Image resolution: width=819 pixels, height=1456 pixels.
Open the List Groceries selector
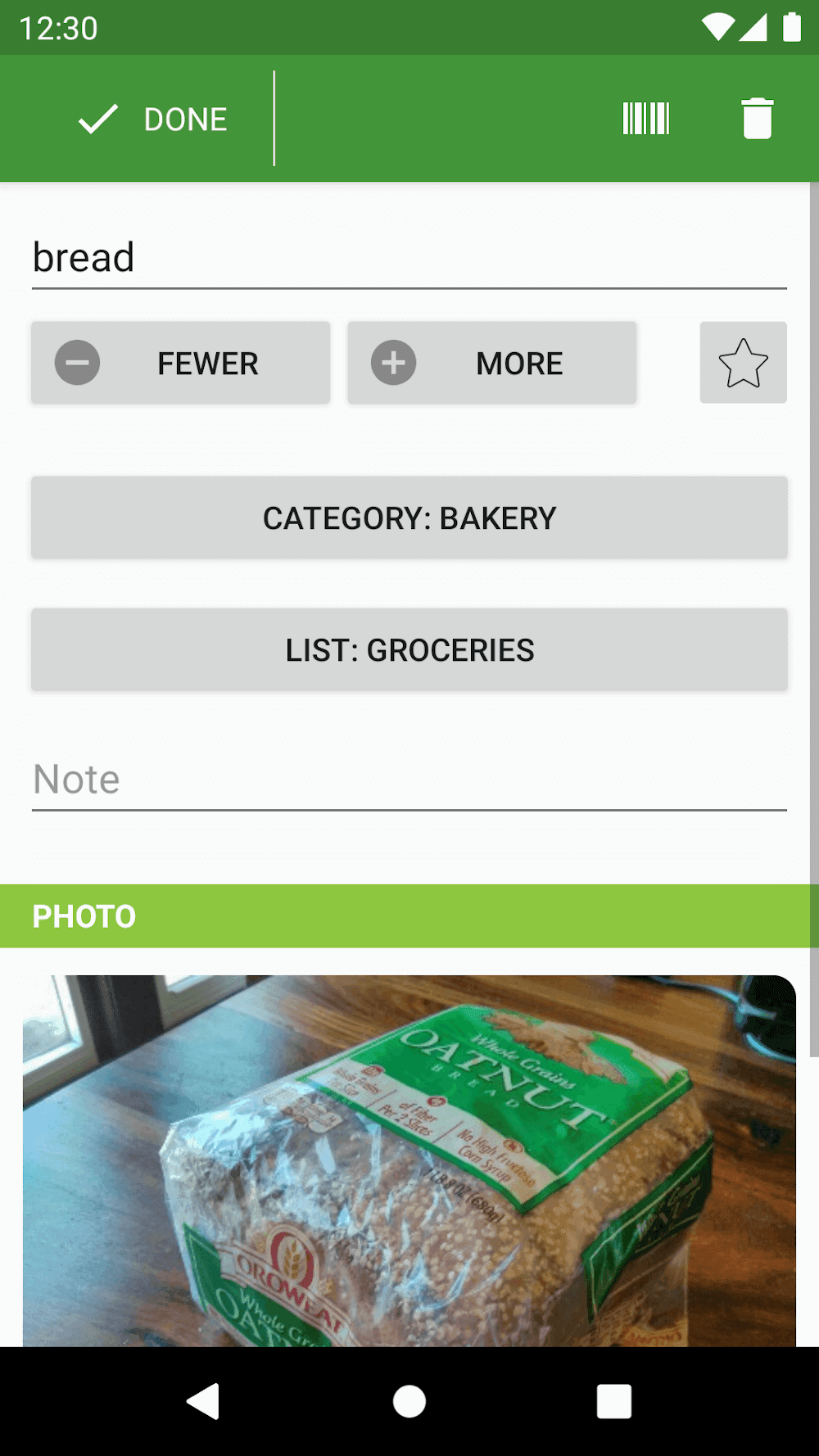(x=409, y=649)
